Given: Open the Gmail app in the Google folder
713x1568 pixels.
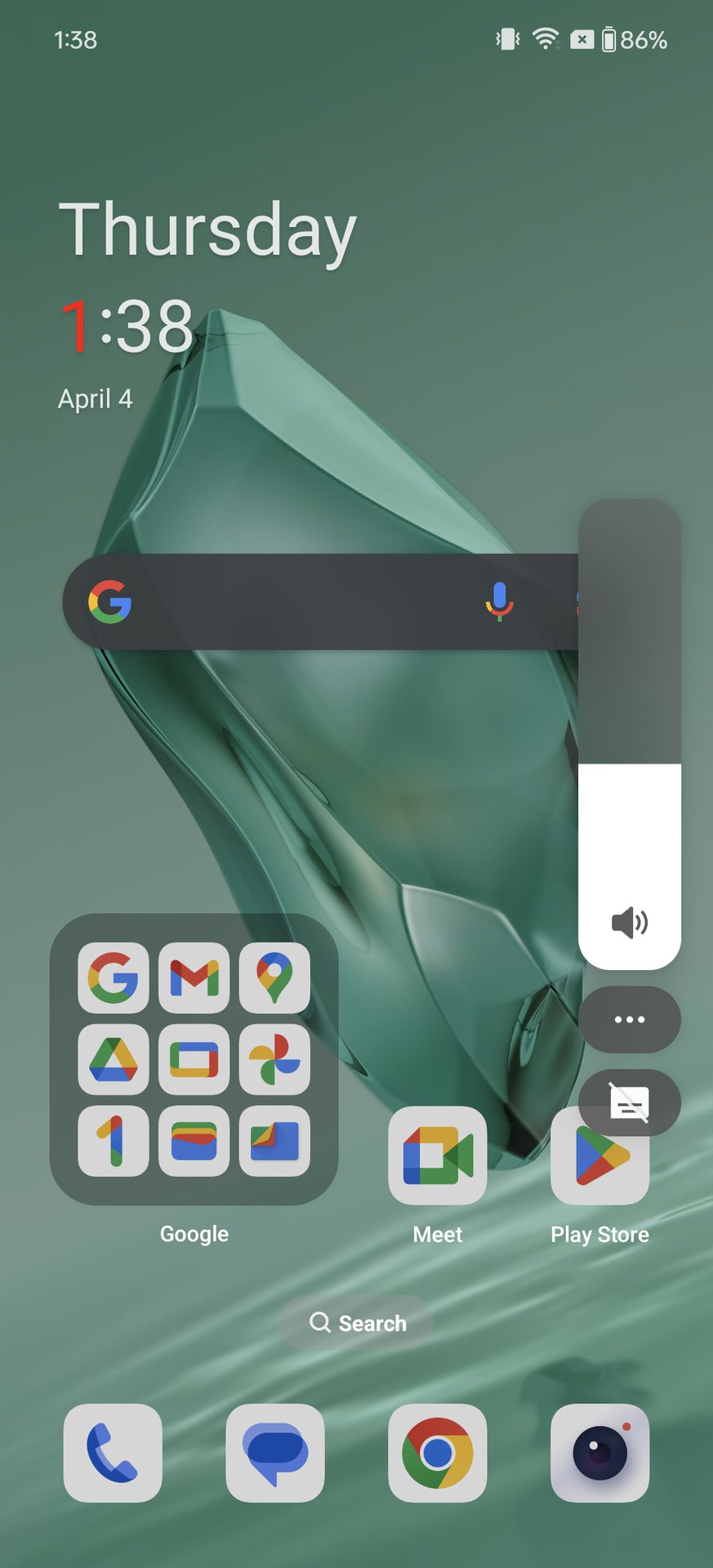Looking at the screenshot, I should point(194,978).
